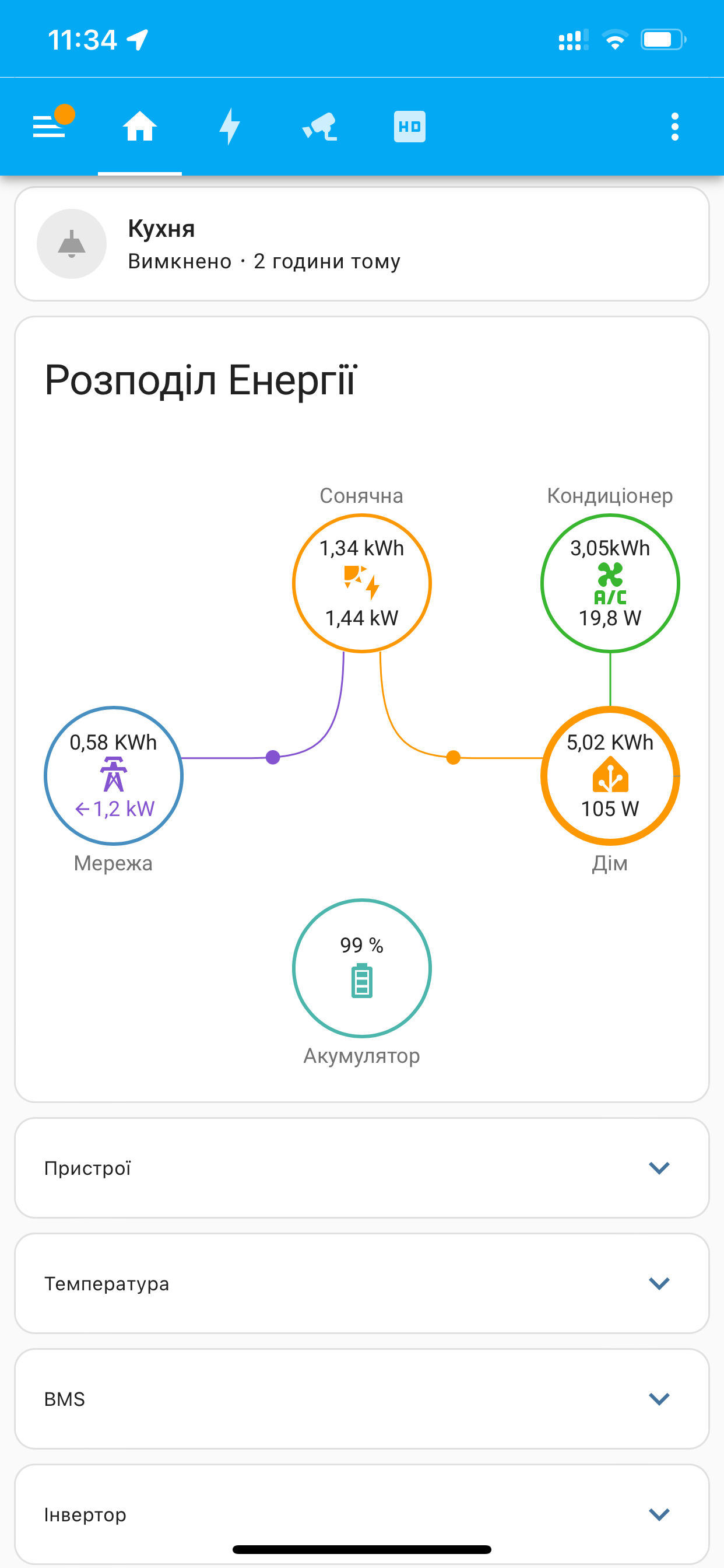Viewport: 724px width, 1568px height.
Task: Switch to the HD tab
Action: [409, 127]
